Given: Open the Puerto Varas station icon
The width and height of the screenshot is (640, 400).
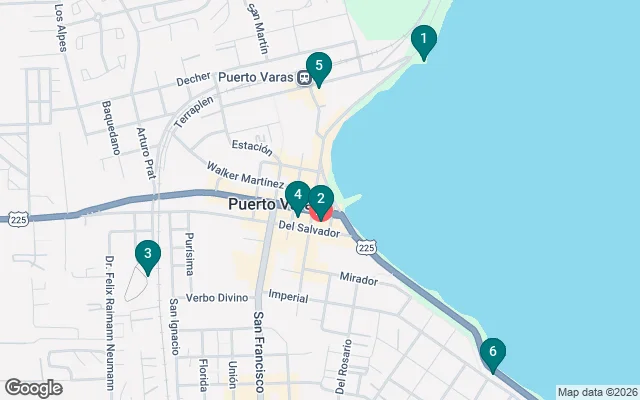Looking at the screenshot, I should (300, 76).
